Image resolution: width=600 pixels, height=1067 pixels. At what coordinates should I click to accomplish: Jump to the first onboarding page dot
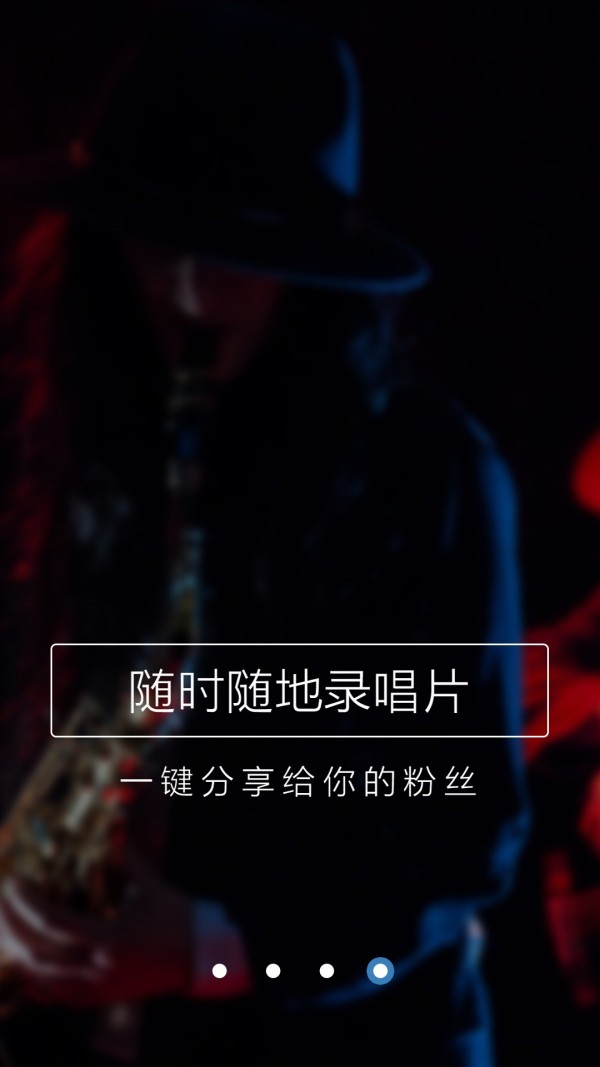[x=220, y=971]
